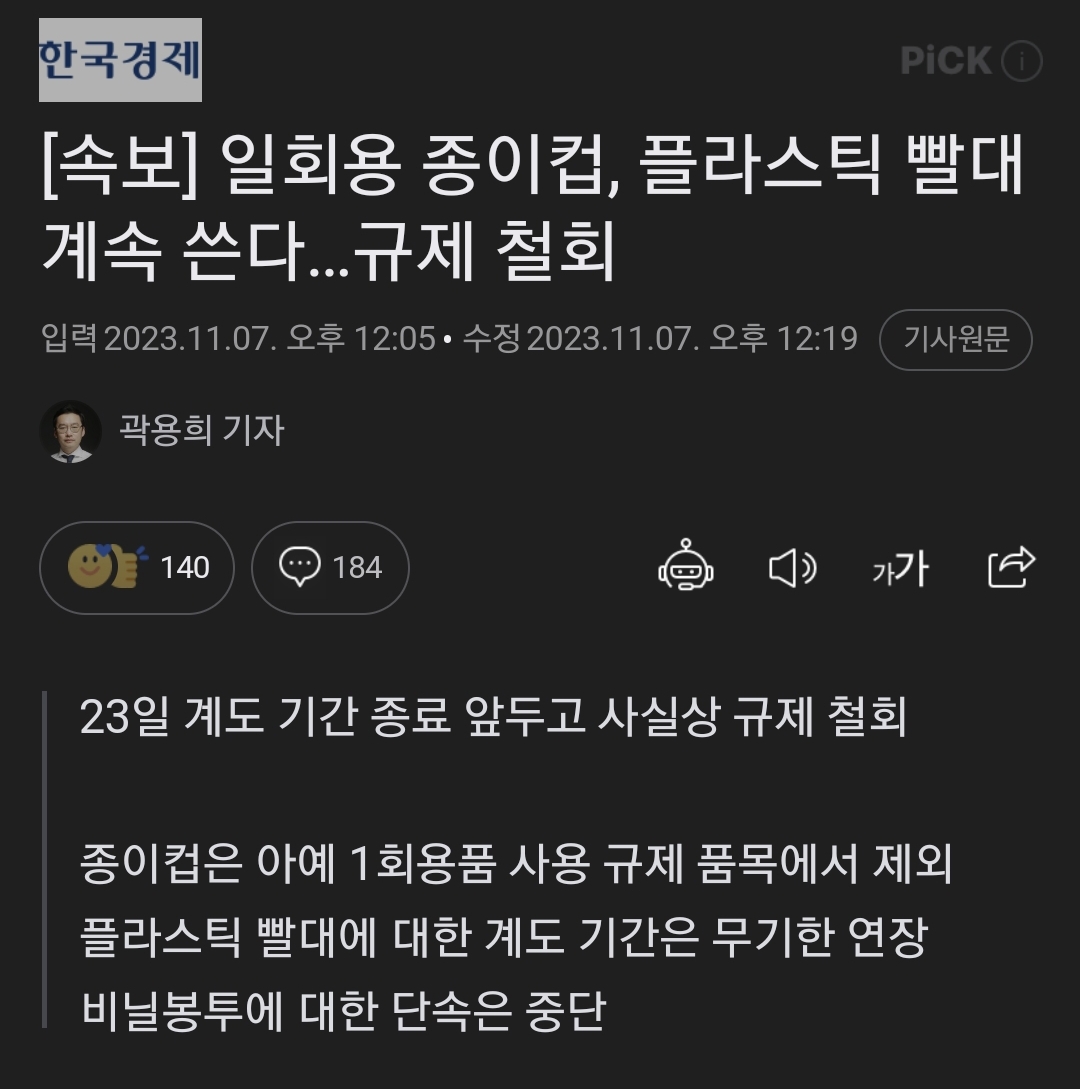Change the font size with 가가
The height and width of the screenshot is (1089, 1080).
[x=900, y=569]
